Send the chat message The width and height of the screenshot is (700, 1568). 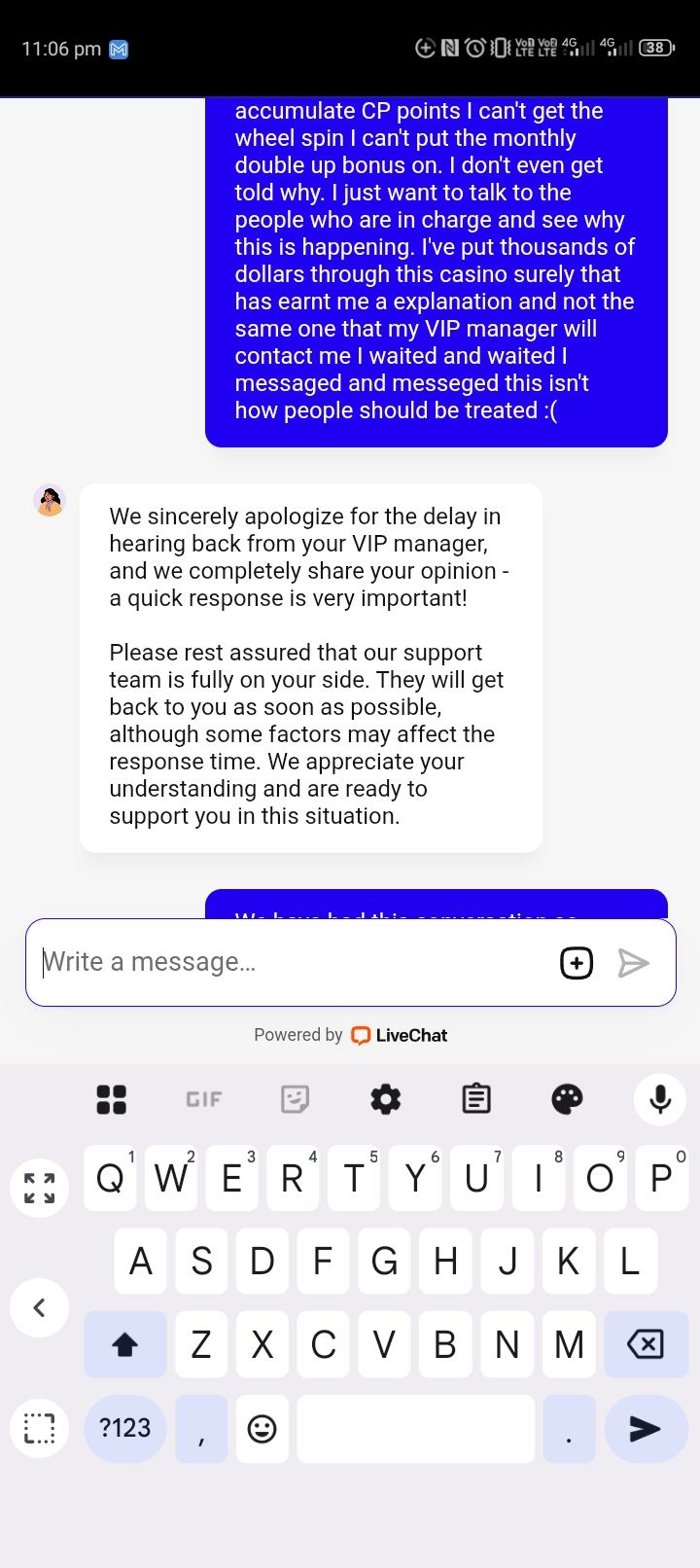point(634,963)
